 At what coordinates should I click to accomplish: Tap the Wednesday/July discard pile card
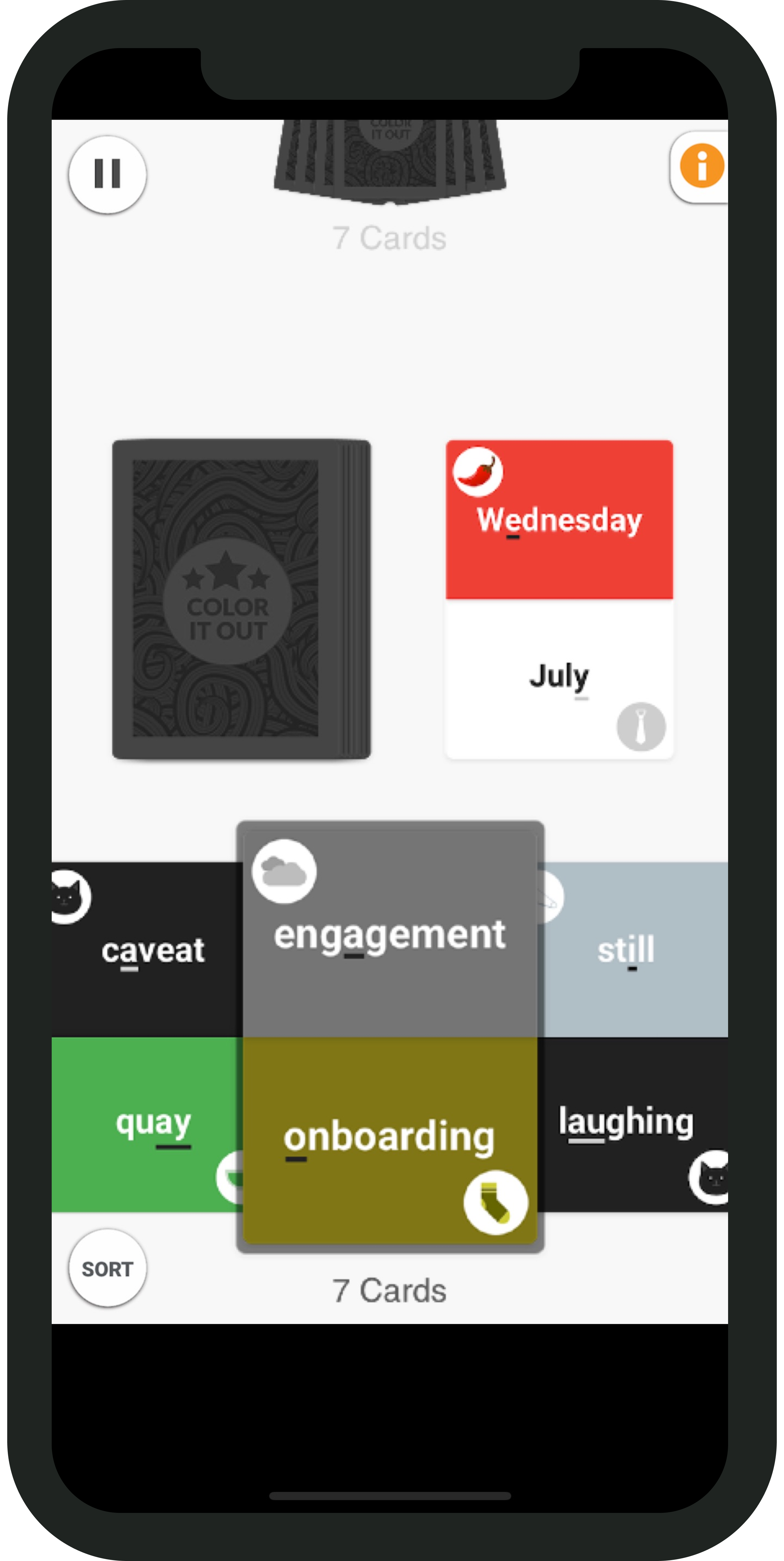[x=559, y=599]
